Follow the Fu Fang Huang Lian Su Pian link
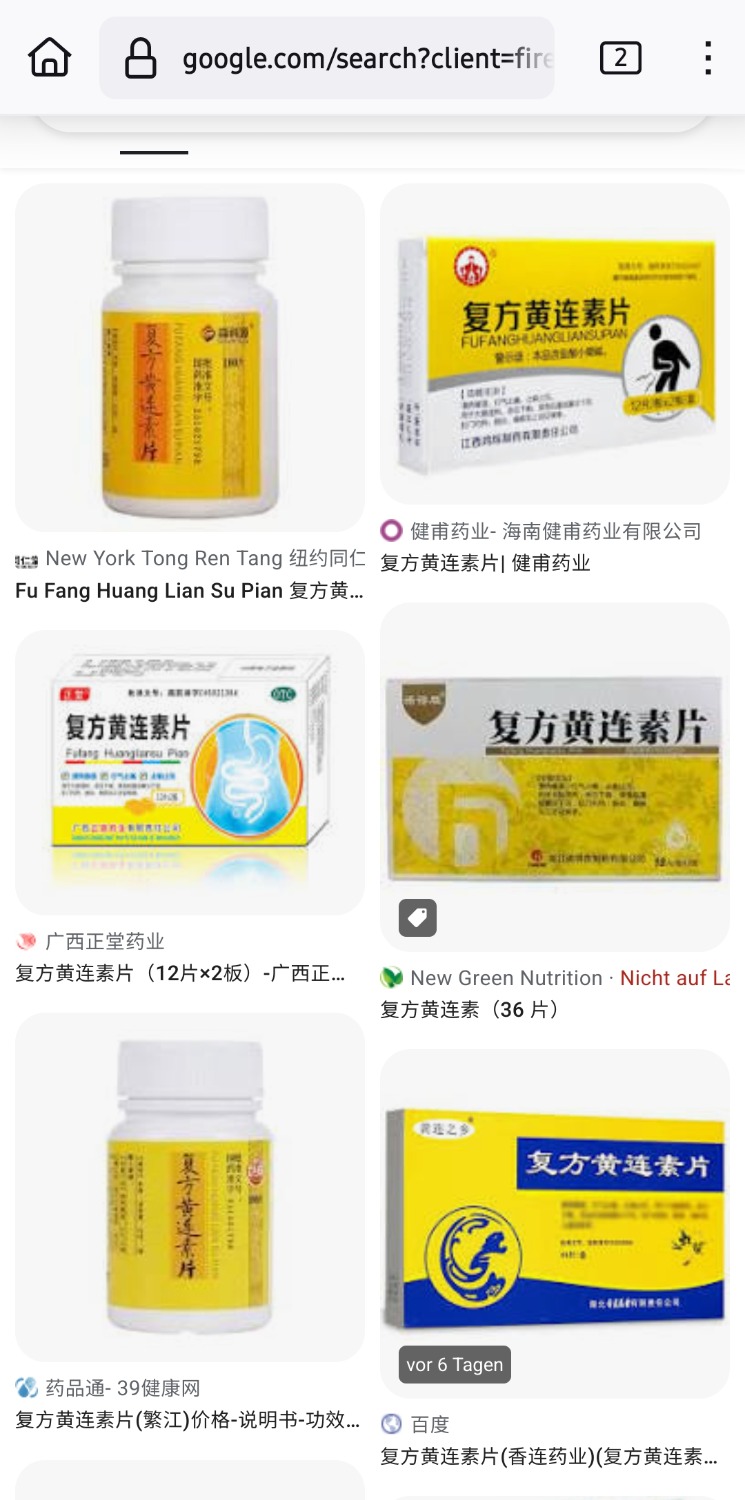The height and width of the screenshot is (1500, 745). click(x=189, y=590)
